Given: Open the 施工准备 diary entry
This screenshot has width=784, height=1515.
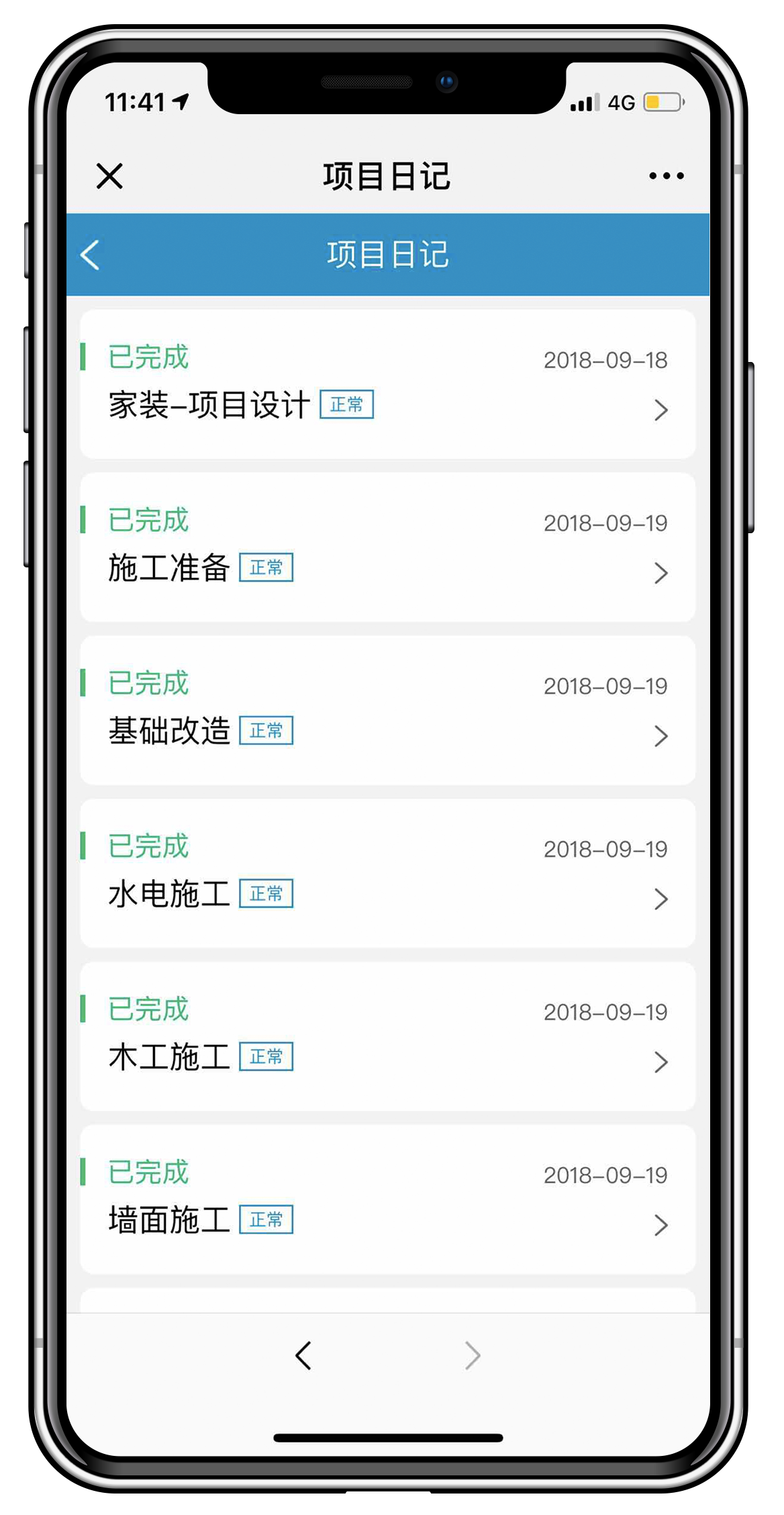Looking at the screenshot, I should 387,548.
